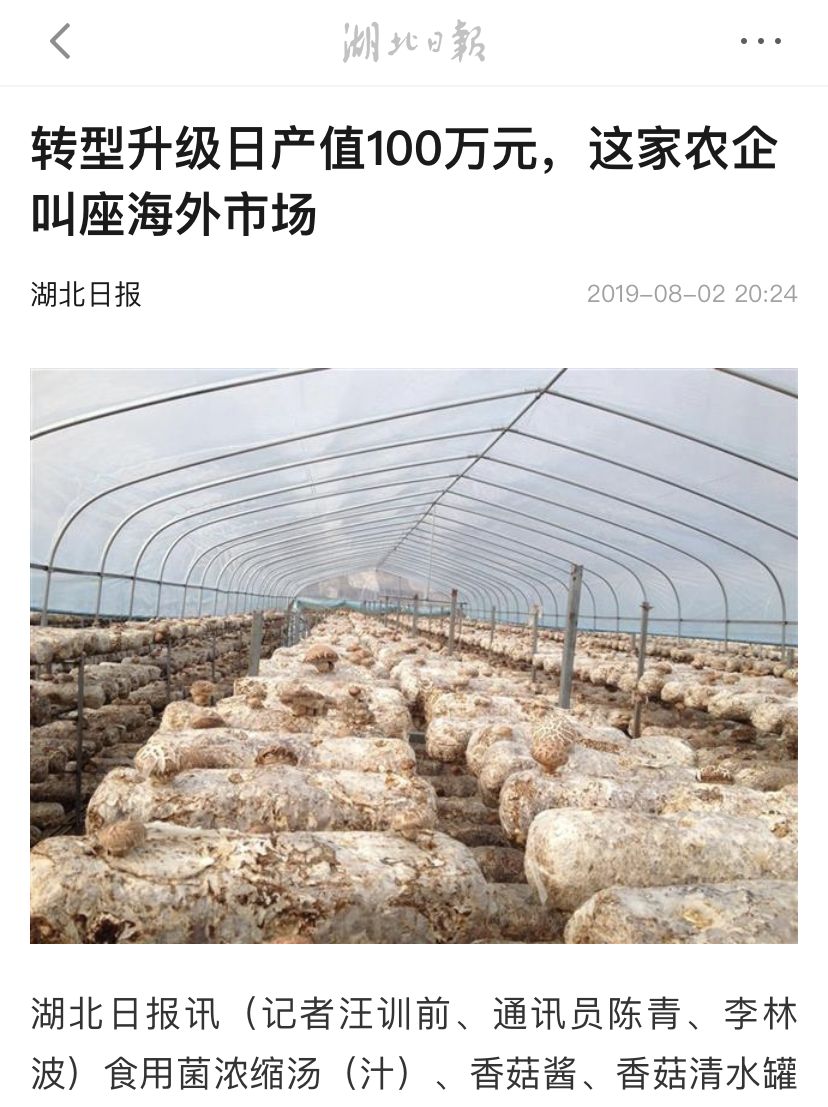Open the 湖北日报 publisher name
828x1107 pixels.
click(x=86, y=295)
